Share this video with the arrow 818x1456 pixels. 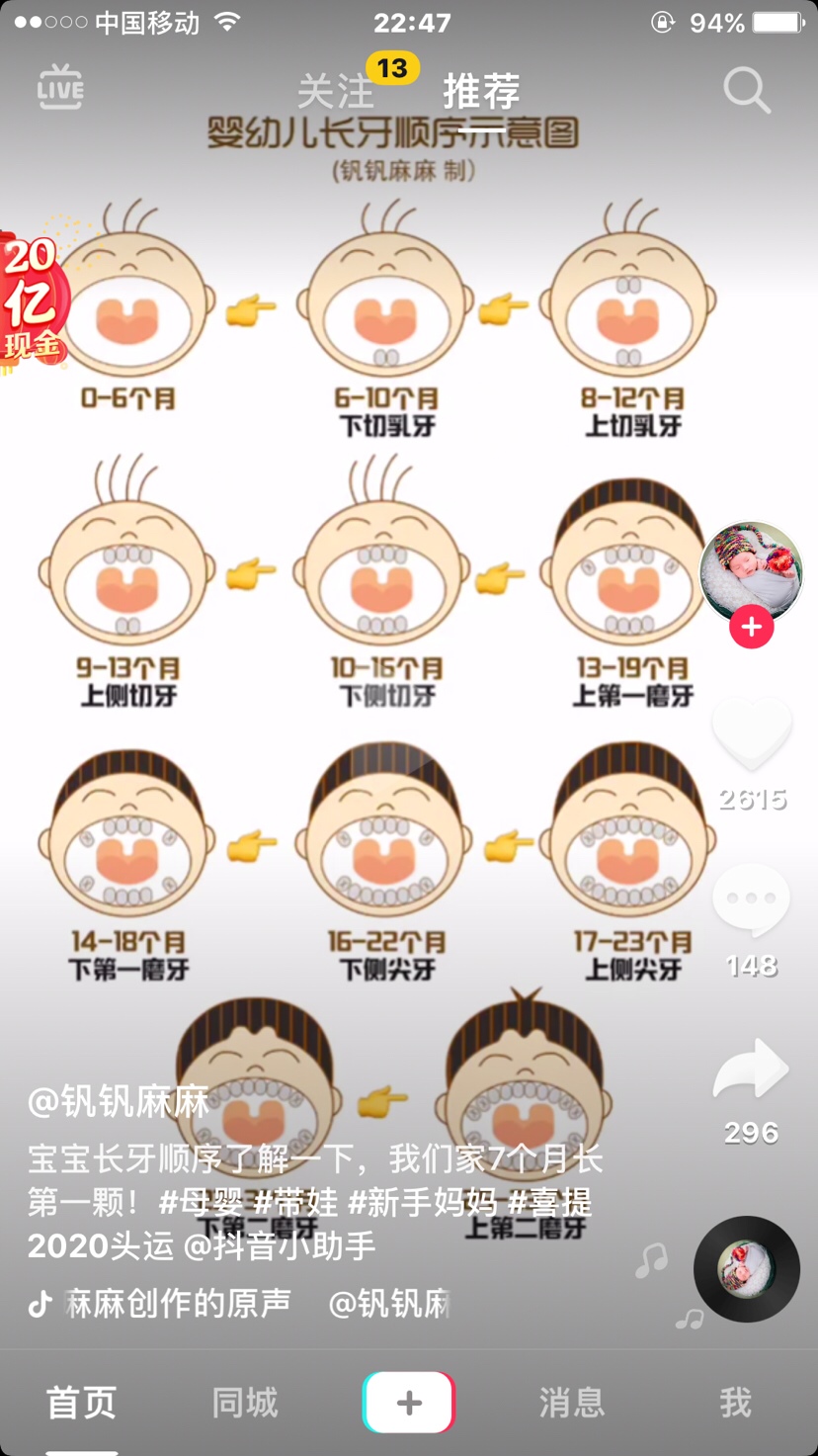coord(751,1070)
